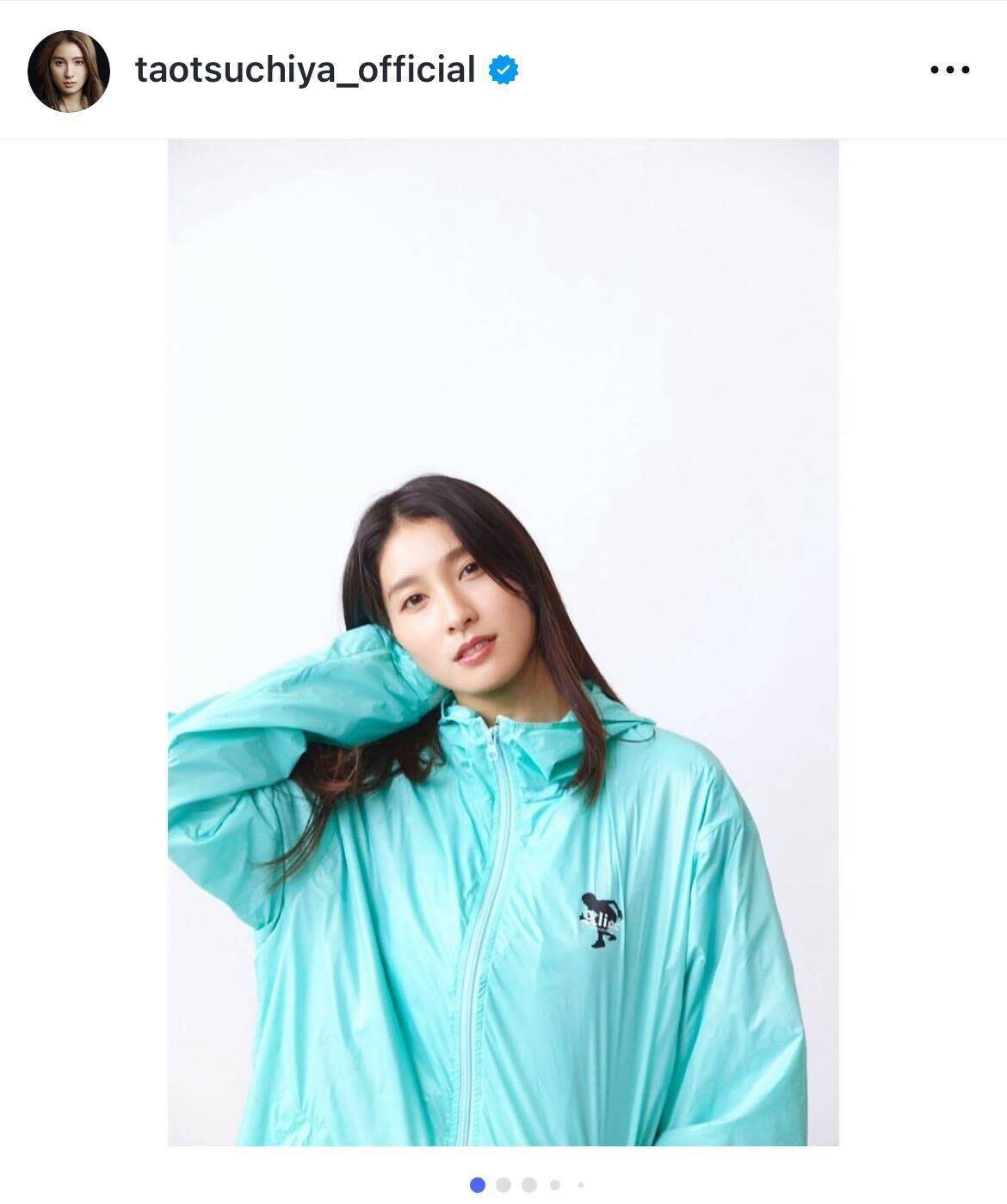Open the profile picture of taotsuchiya_official

point(69,71)
